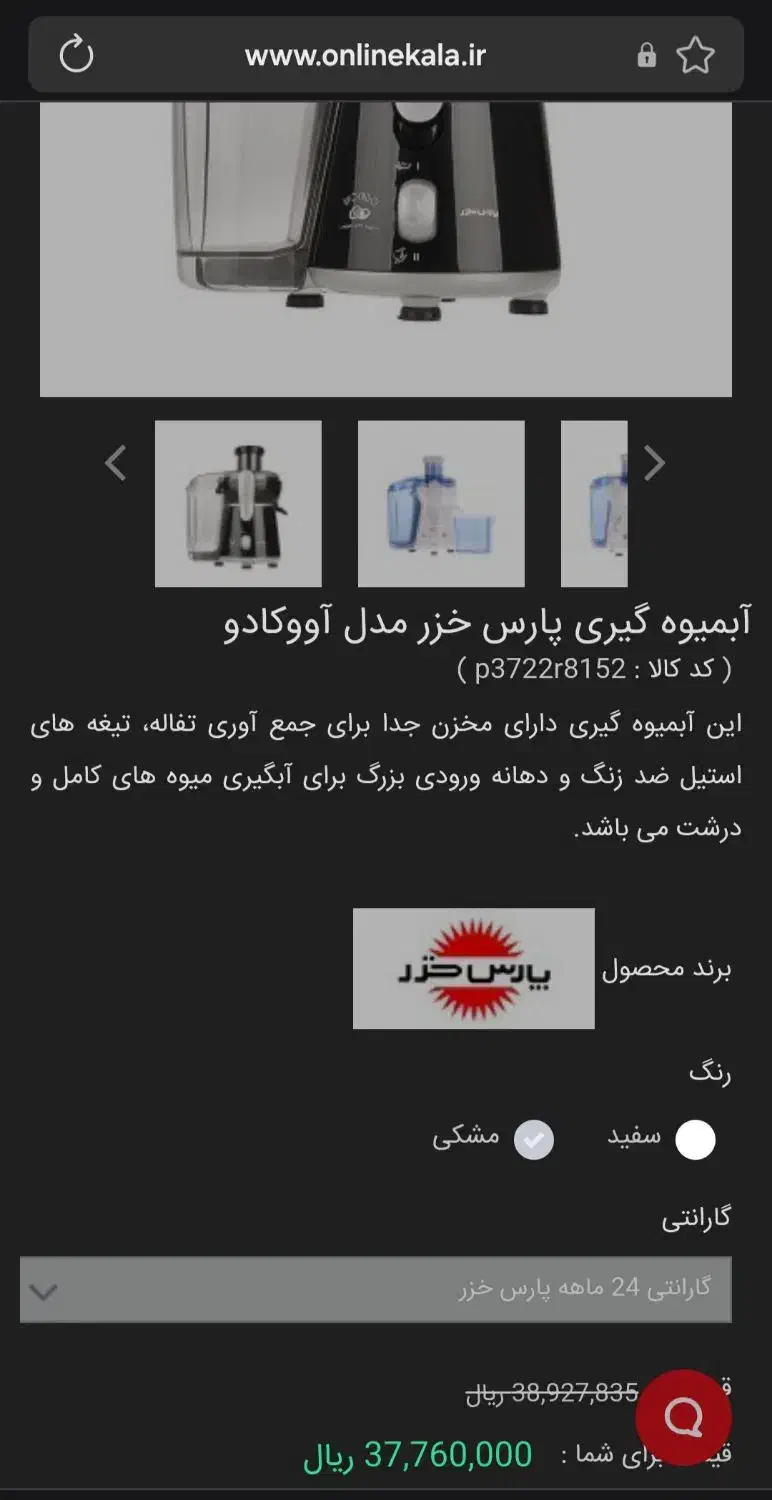
Task: Click the crossed-out original price
Action: coord(548,1393)
